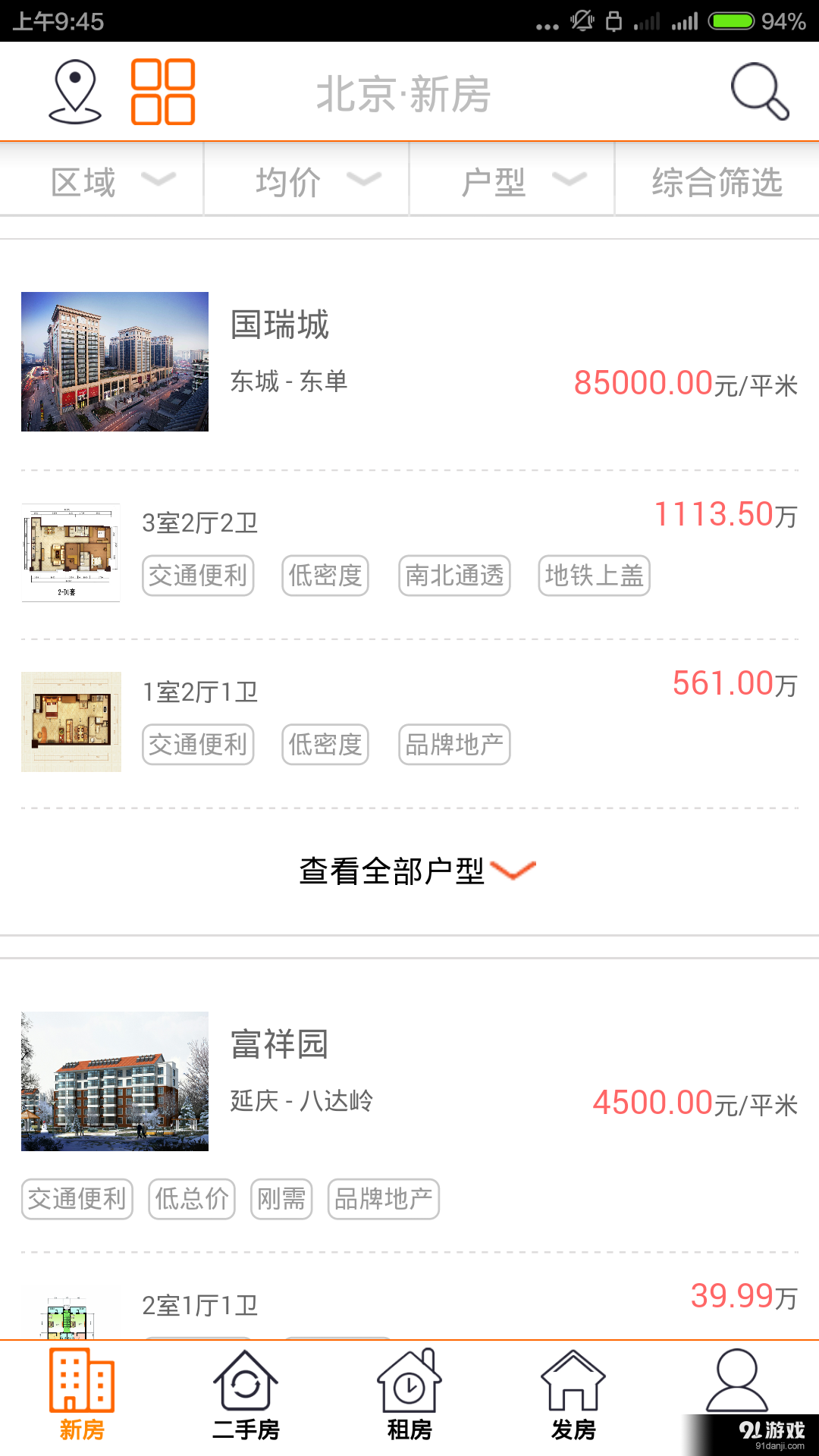Toggle the 地铁上盖 filter tag

[x=594, y=576]
